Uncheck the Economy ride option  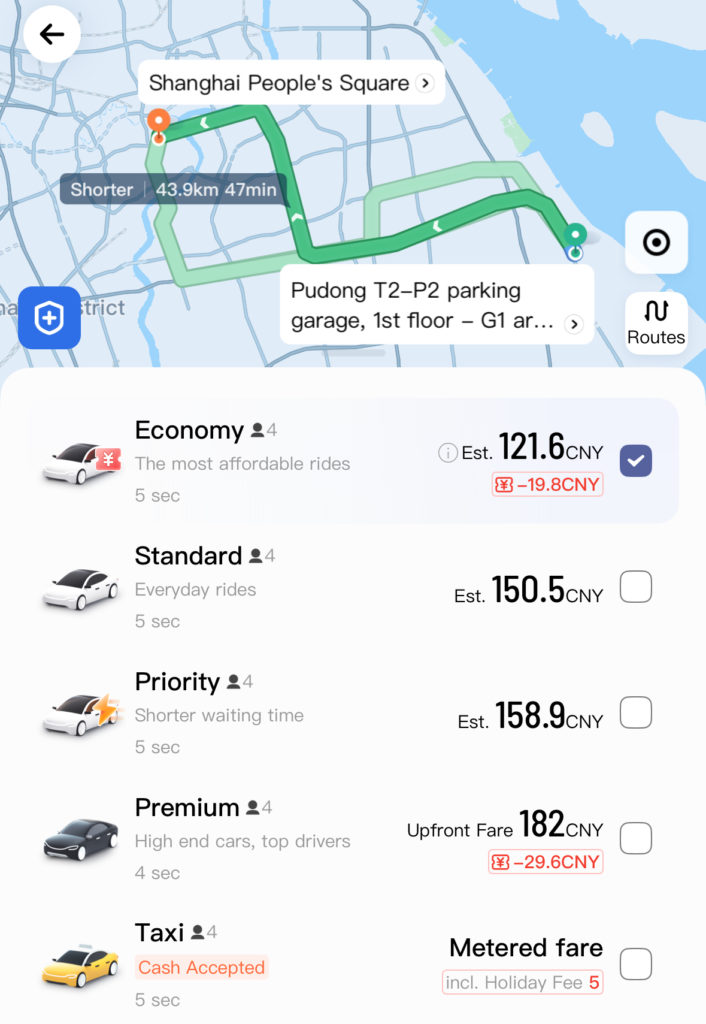point(636,461)
